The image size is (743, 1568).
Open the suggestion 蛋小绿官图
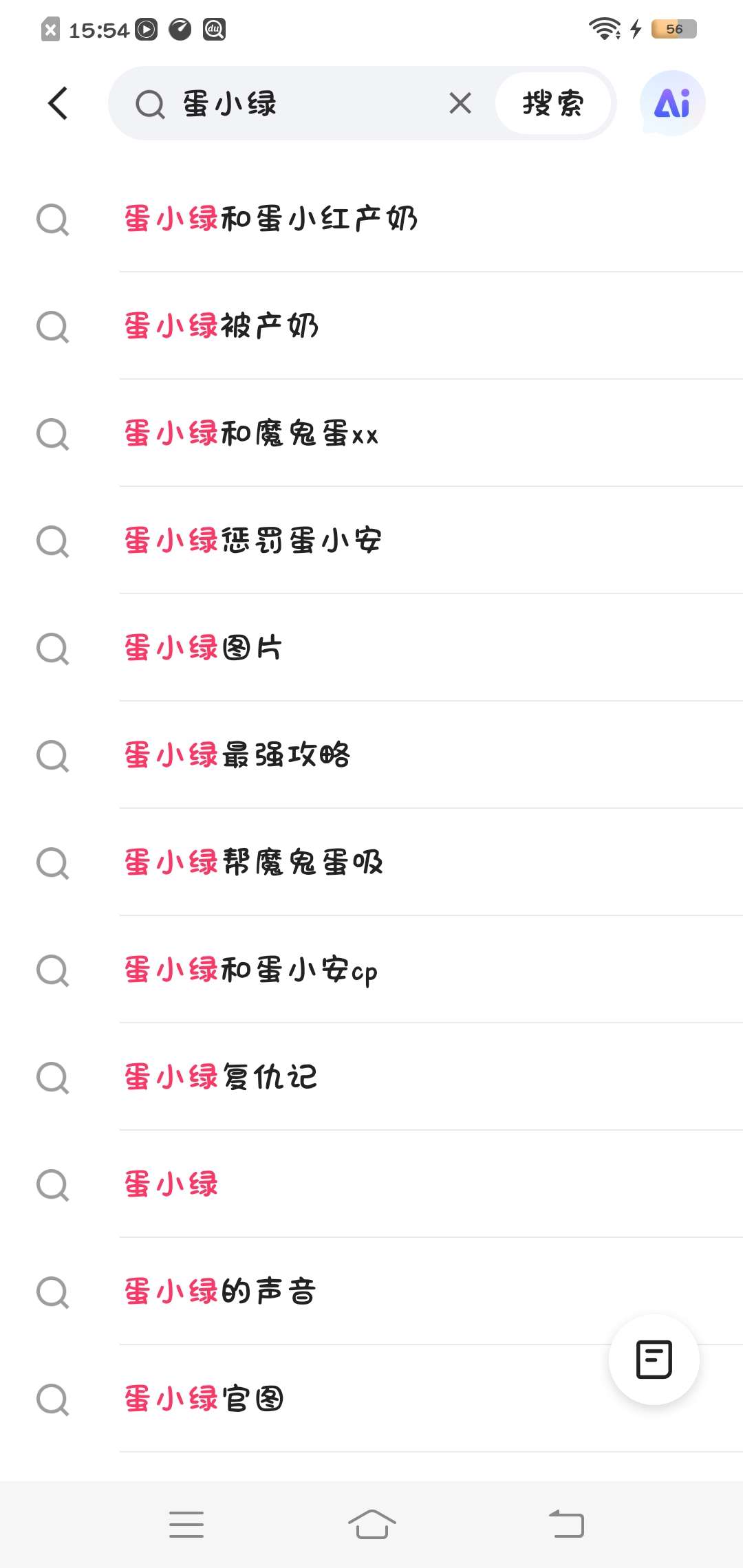coord(204,1399)
